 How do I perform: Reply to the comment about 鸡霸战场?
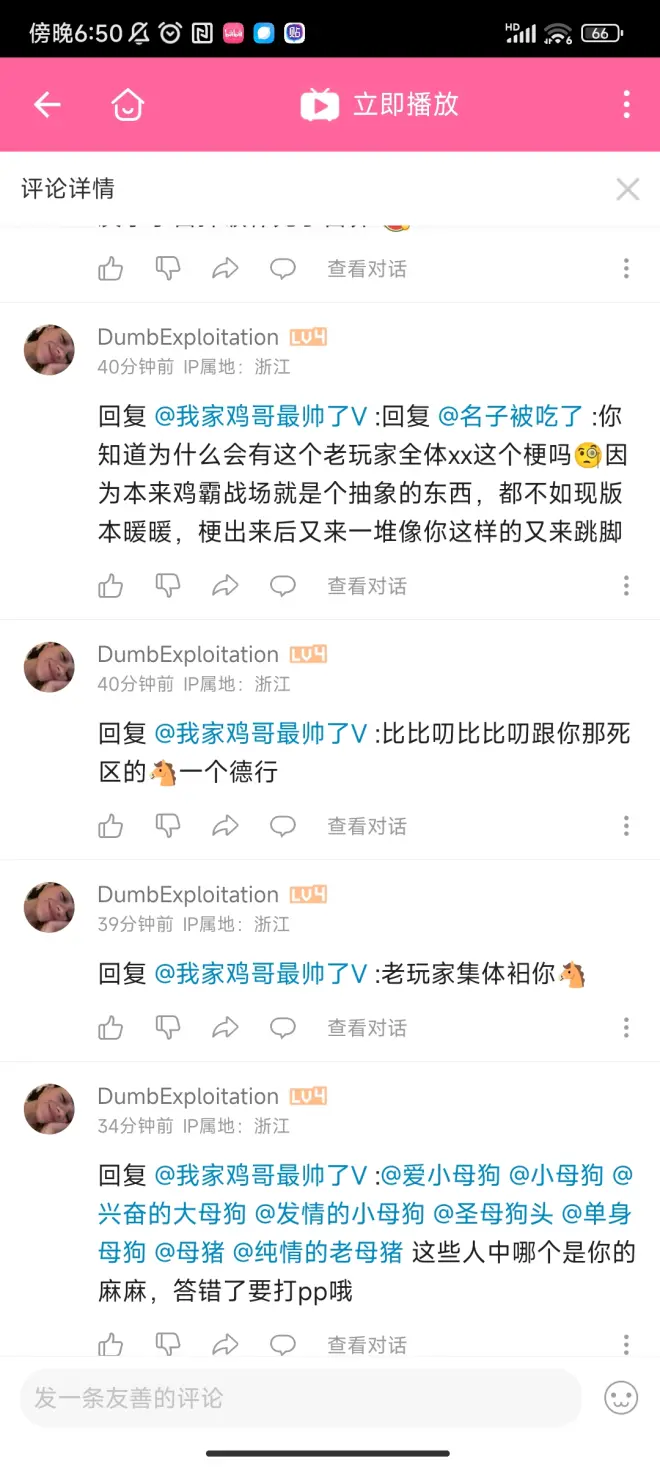[x=283, y=586]
